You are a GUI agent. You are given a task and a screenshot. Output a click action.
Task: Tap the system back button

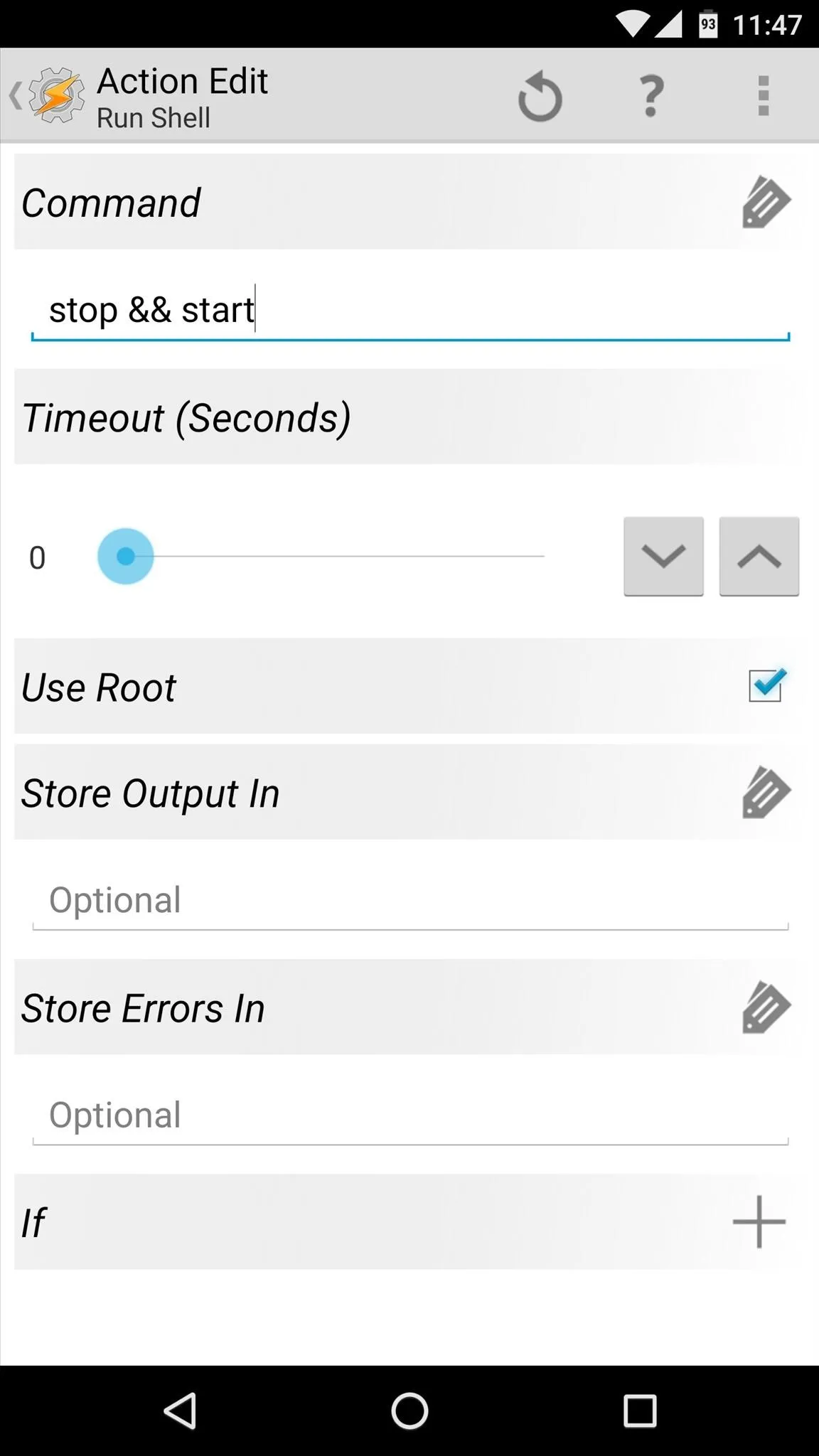(181, 1410)
